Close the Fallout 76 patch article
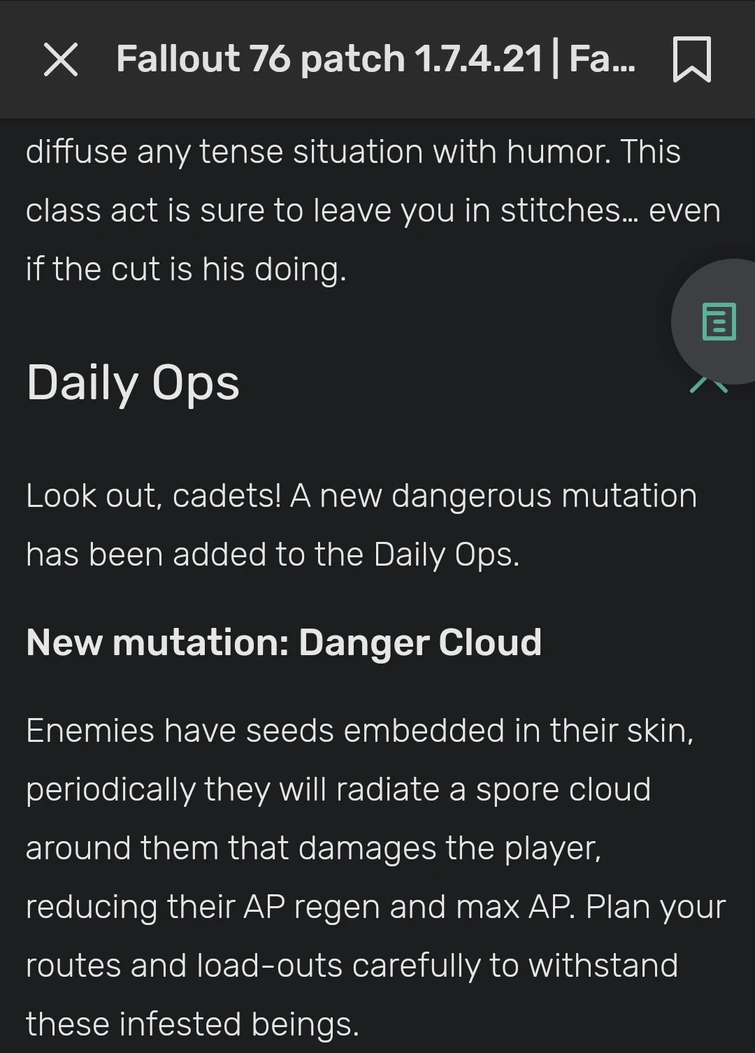The height and width of the screenshot is (1053, 755). tap(61, 60)
